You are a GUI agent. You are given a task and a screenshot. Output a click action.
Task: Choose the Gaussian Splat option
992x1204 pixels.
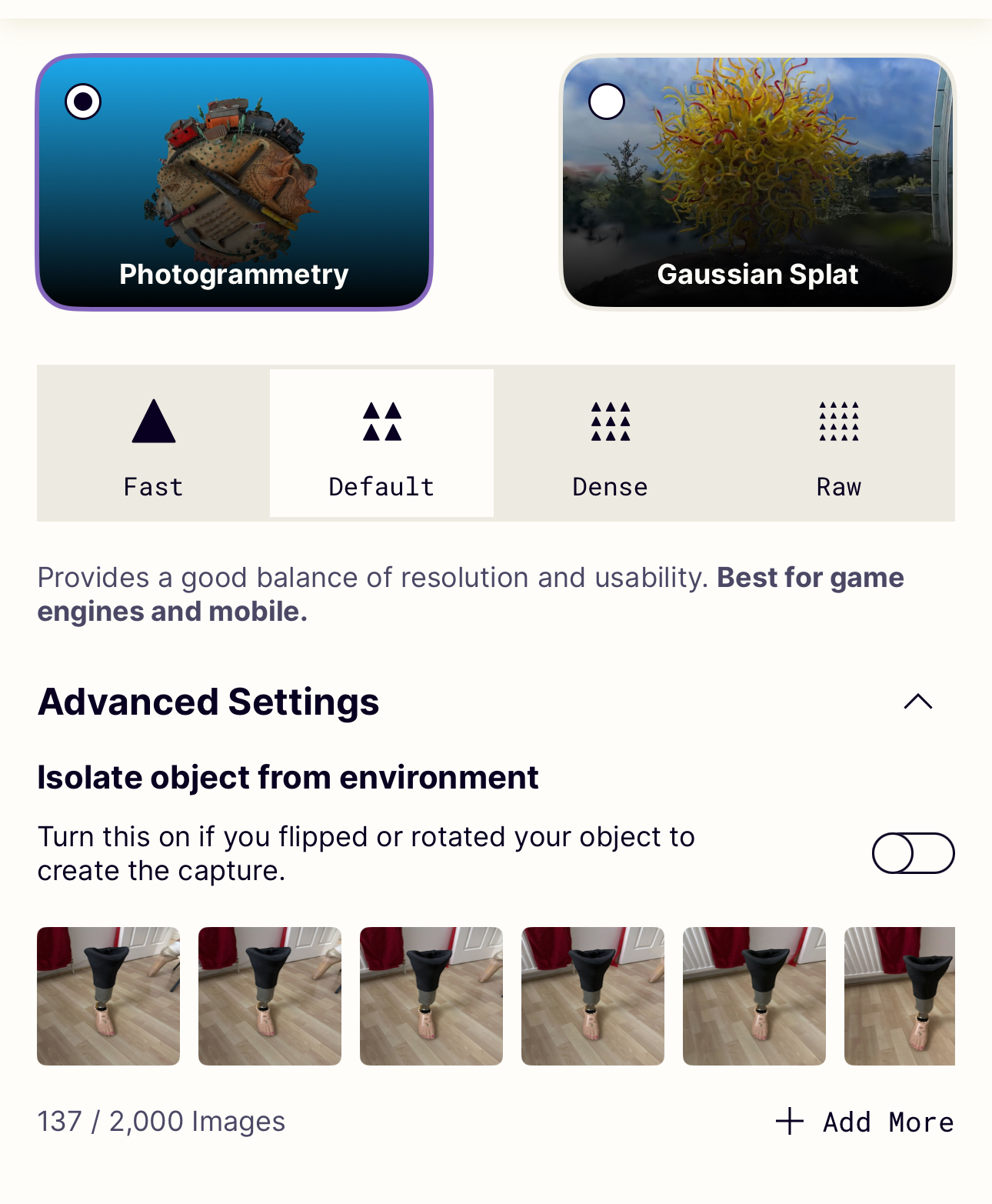[x=757, y=182]
